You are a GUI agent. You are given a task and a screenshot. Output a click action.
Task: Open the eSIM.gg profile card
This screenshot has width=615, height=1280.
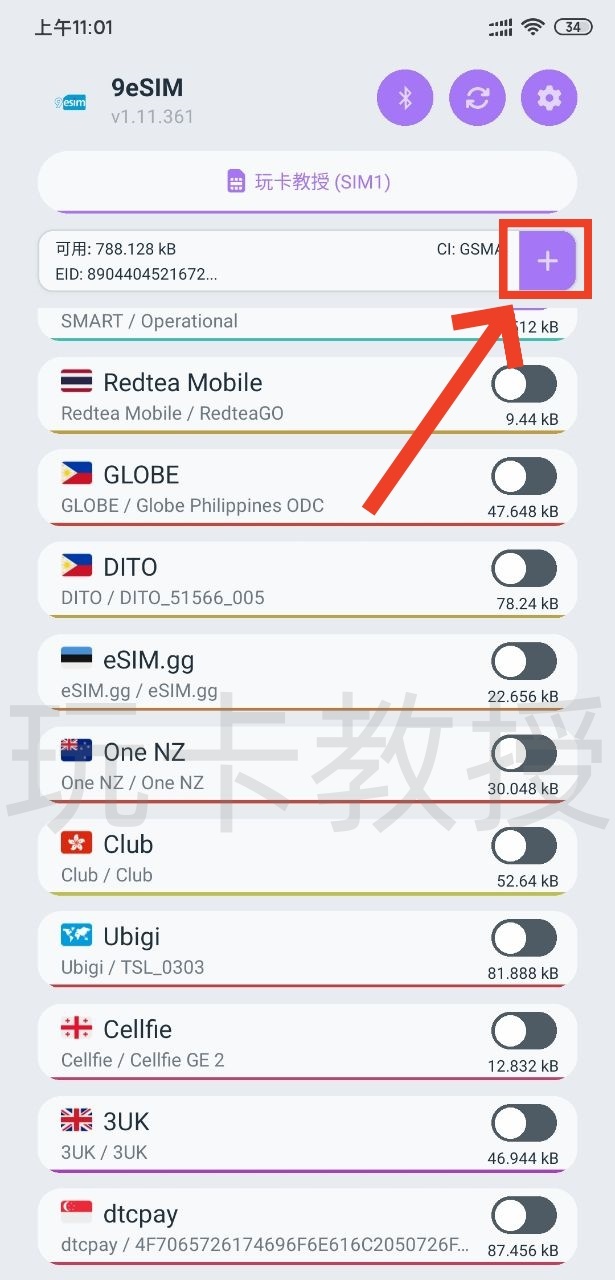[250, 673]
